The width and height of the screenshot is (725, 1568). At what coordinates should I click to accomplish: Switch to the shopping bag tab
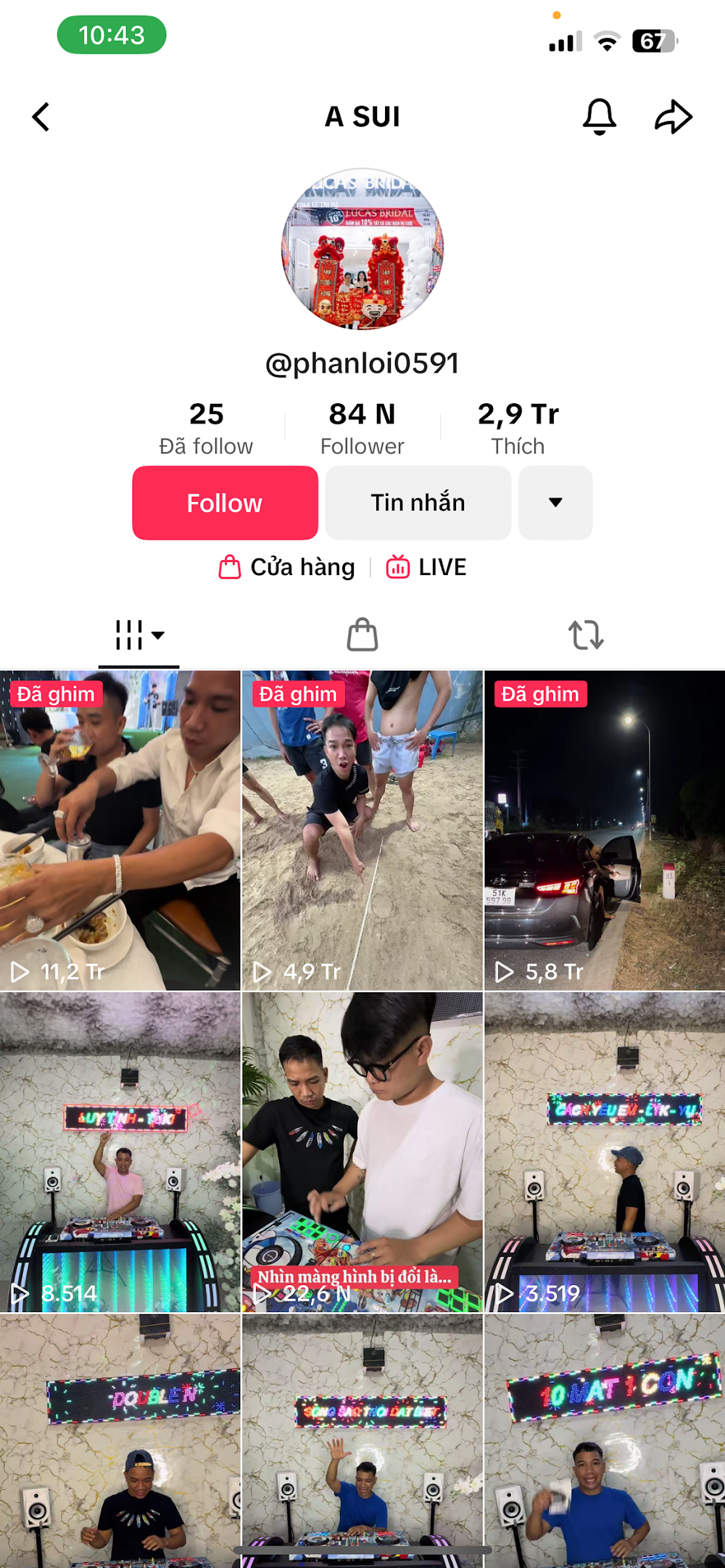pos(362,635)
